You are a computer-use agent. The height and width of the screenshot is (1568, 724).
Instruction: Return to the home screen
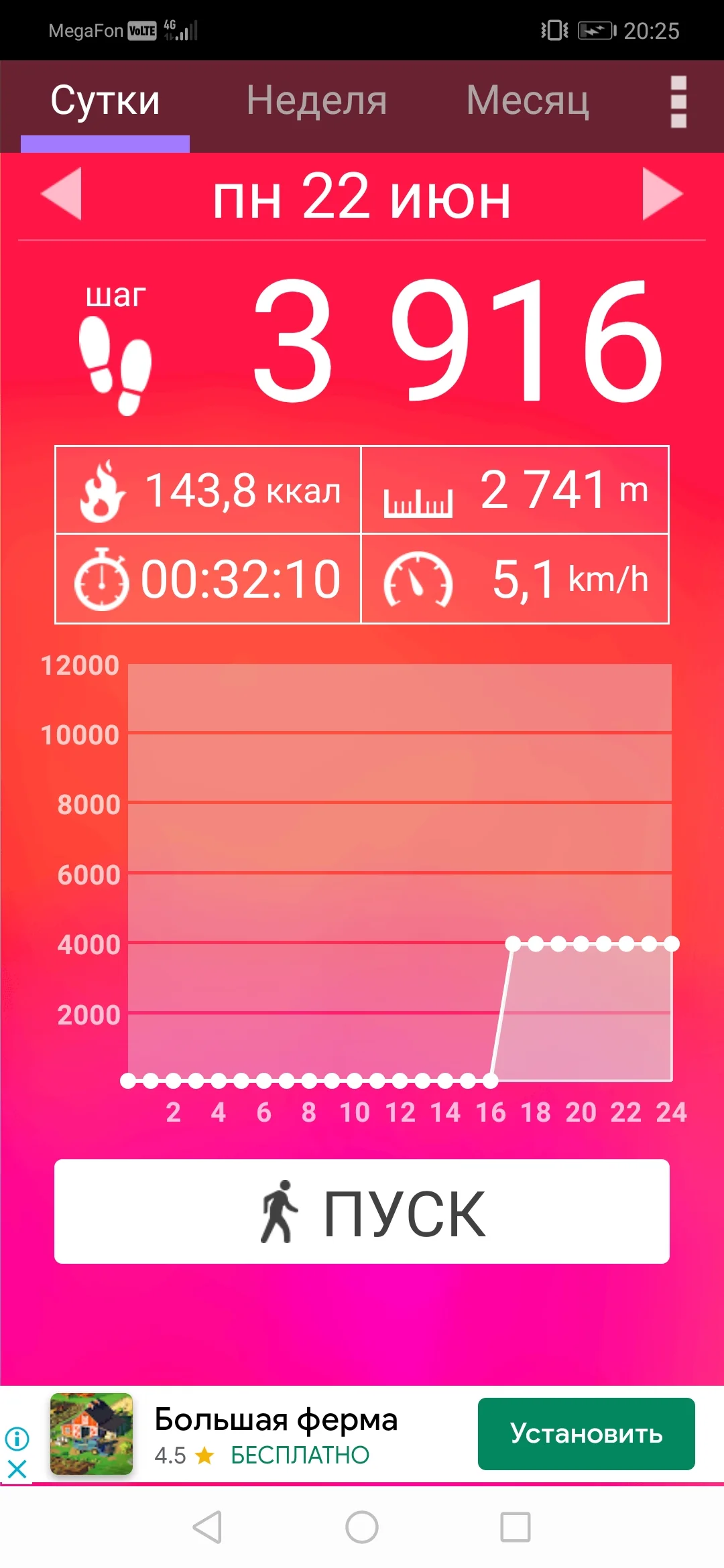pos(362,1527)
